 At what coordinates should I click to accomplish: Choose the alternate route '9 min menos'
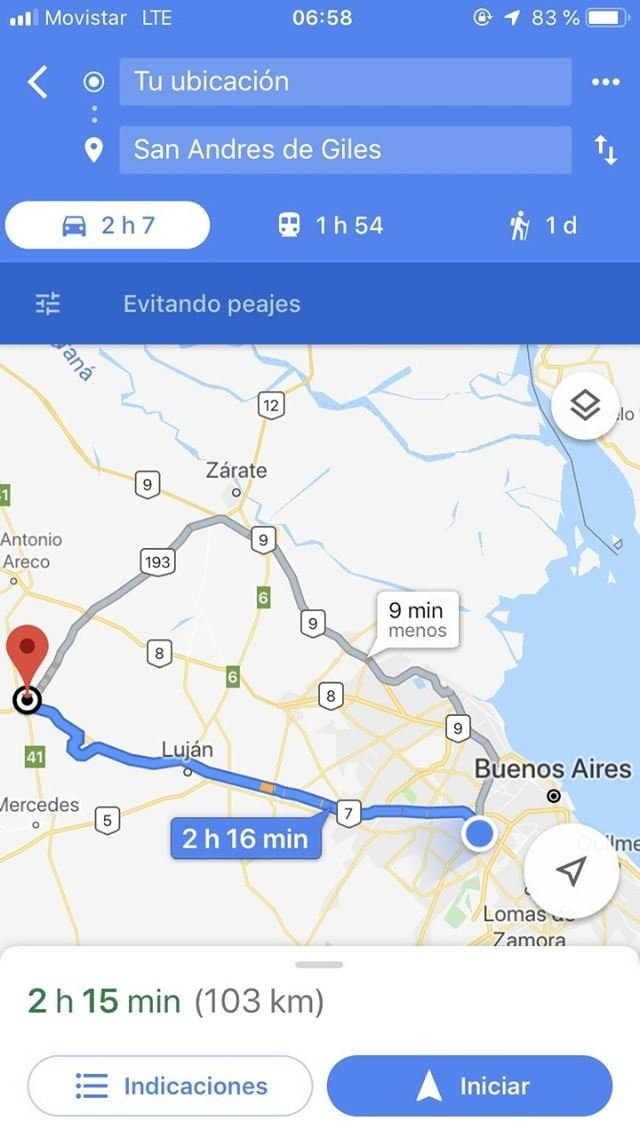417,620
